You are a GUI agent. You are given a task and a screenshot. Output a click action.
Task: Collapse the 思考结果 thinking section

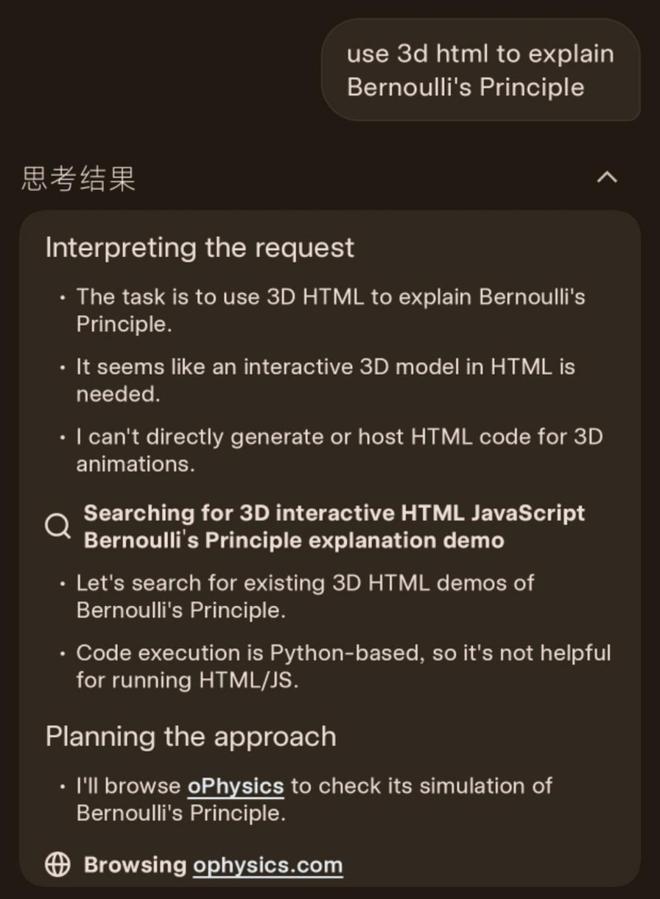[606, 178]
